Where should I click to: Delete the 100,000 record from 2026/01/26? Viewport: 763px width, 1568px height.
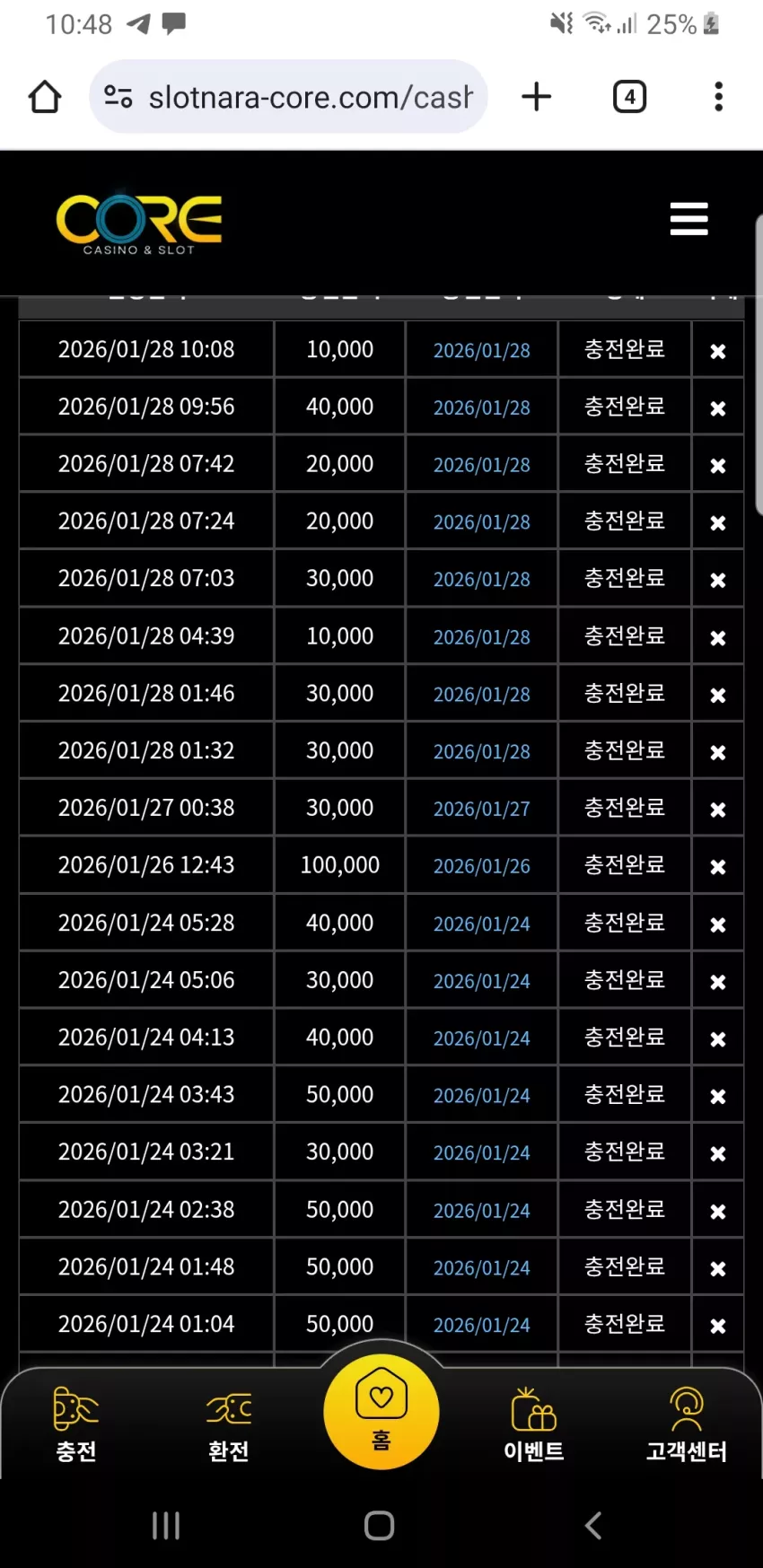(718, 867)
